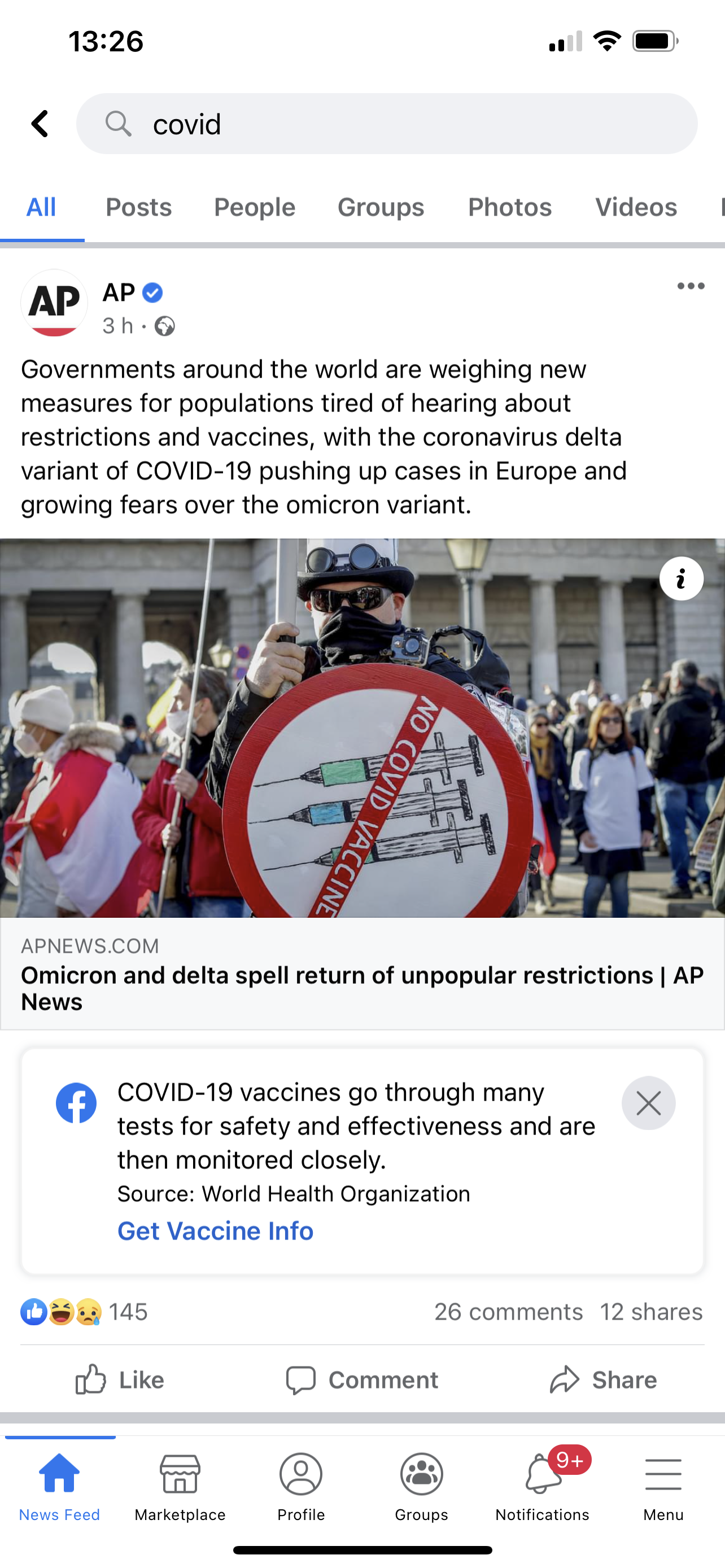Switch to the Videos tab
The width and height of the screenshot is (725, 1568).
636,207
